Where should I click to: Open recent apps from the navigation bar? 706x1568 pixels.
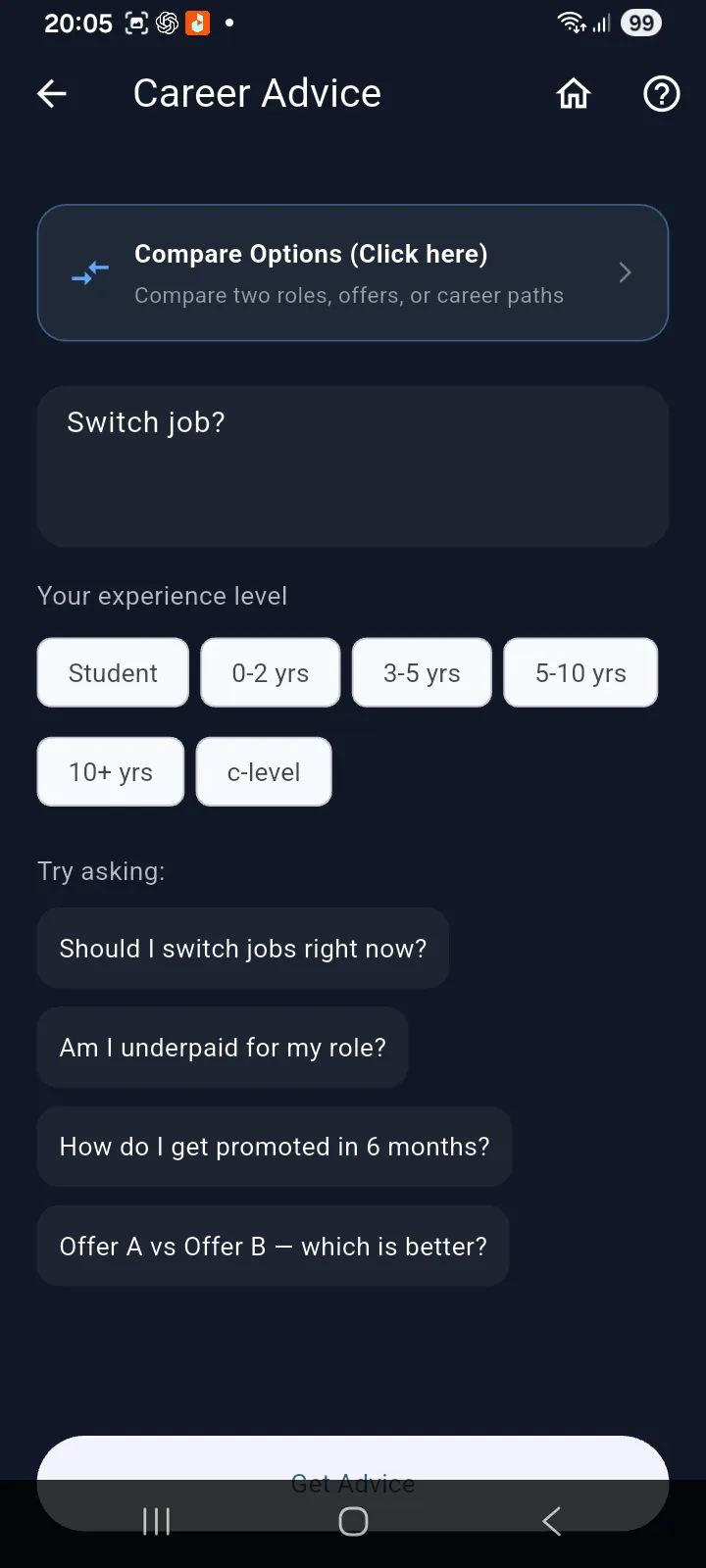[x=157, y=1522]
